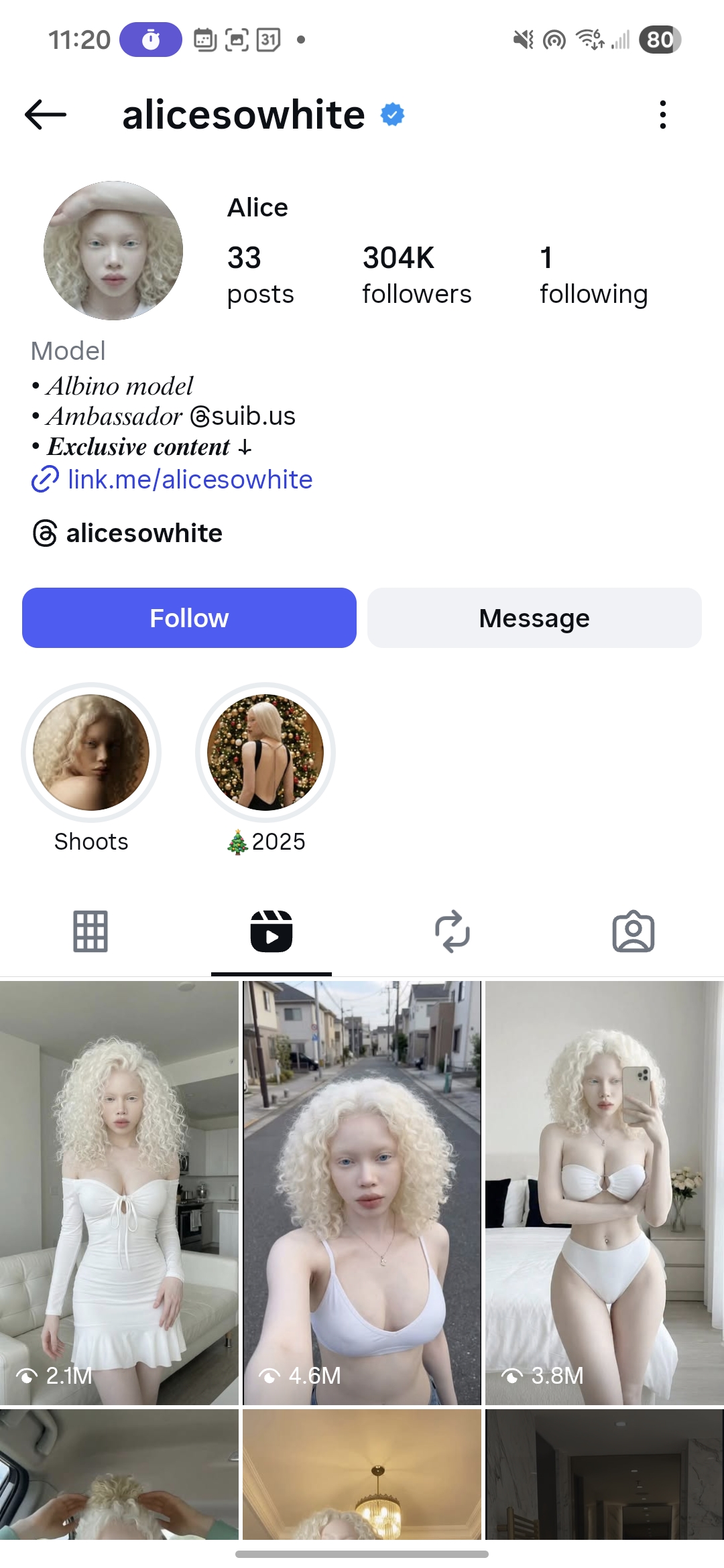
Task: Play the reel with 4.6M views
Action: pyautogui.click(x=362, y=1193)
